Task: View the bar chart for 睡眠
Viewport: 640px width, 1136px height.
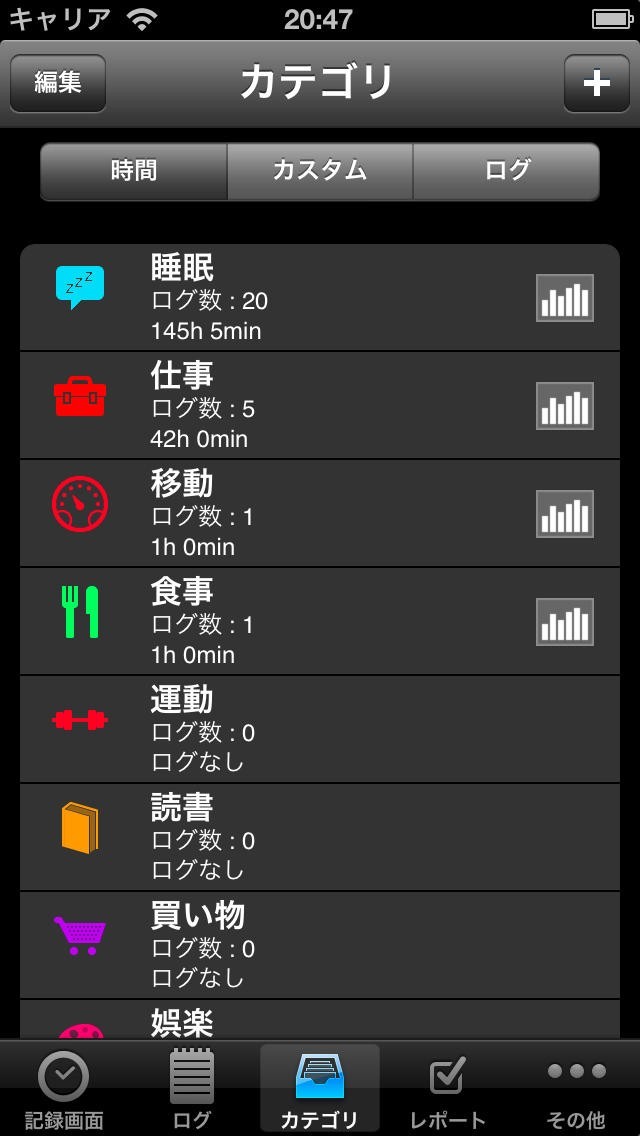Action: coord(565,298)
